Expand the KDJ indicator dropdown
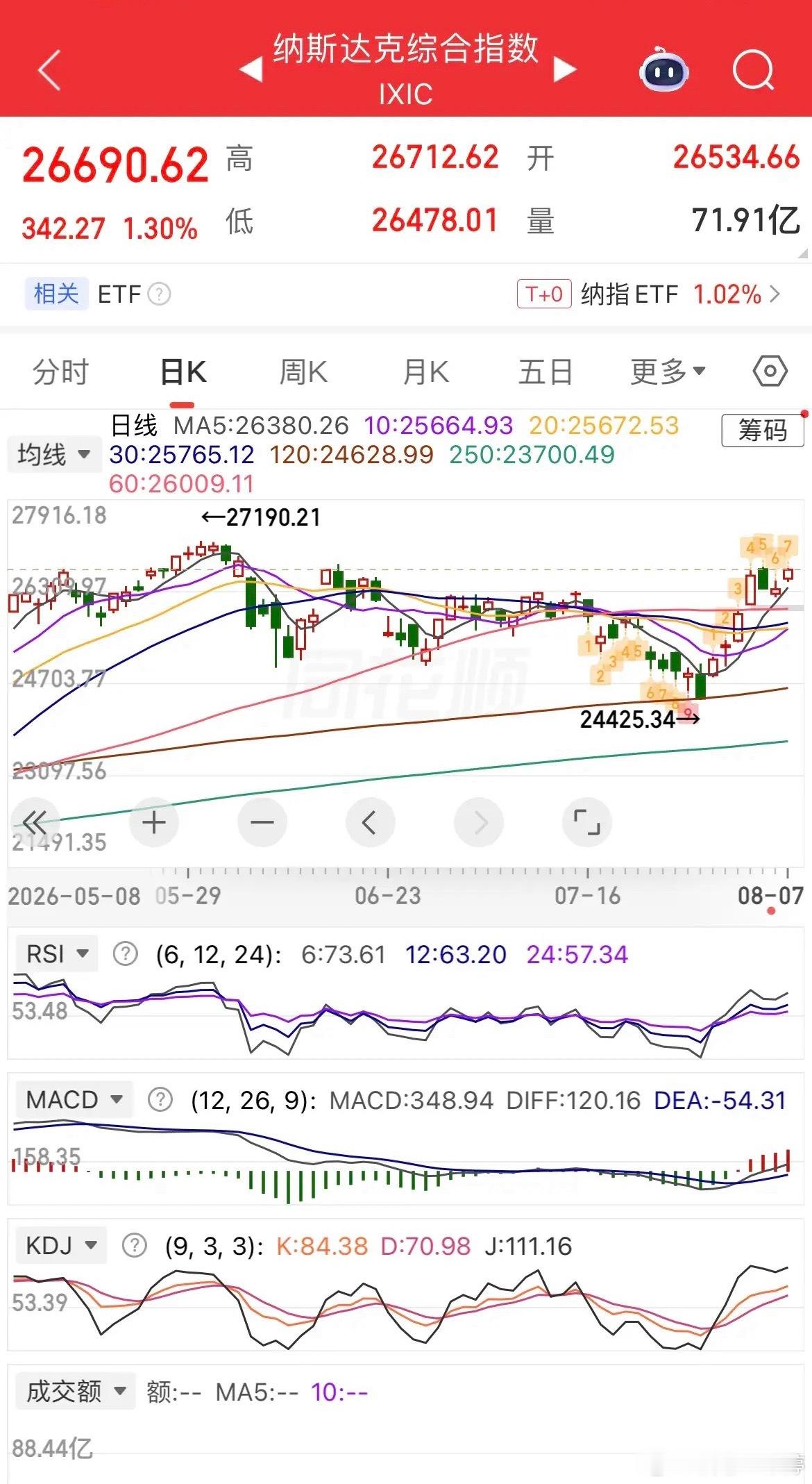The image size is (812, 1484). tap(61, 1246)
